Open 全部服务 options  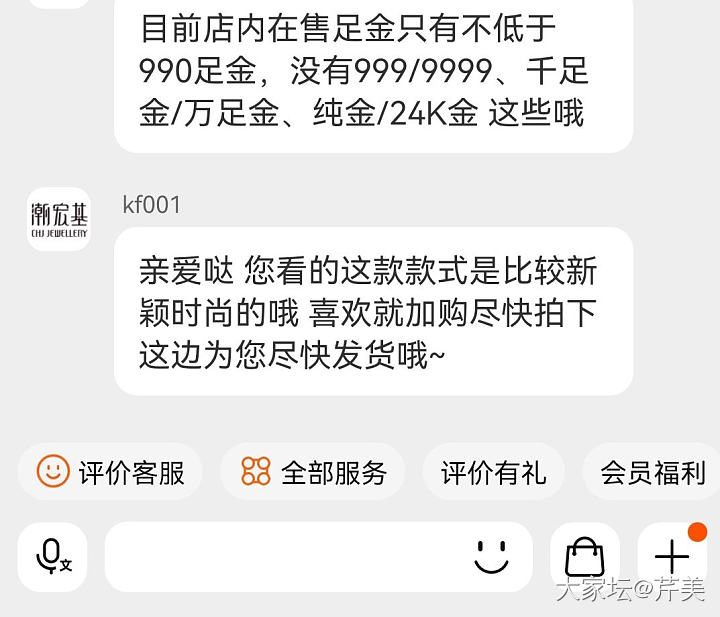point(313,472)
